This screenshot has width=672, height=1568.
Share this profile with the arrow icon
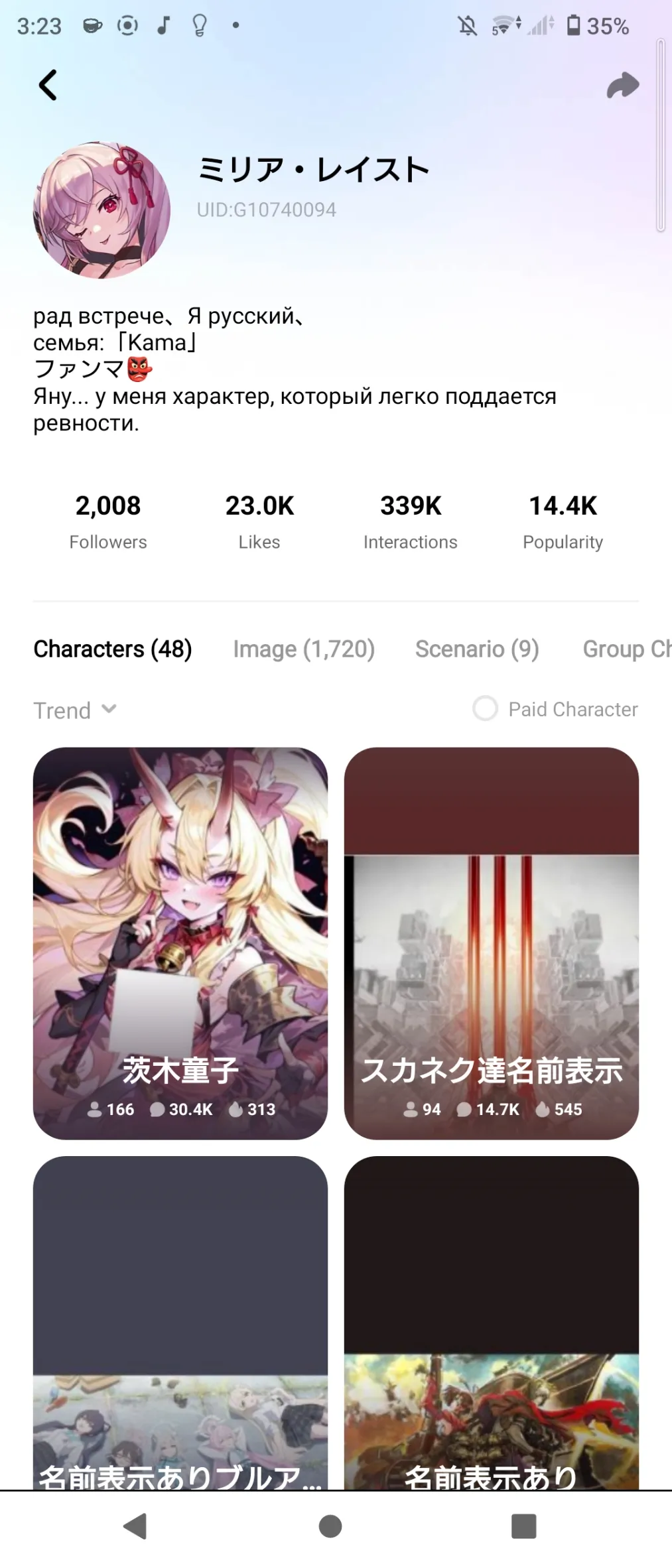pyautogui.click(x=622, y=86)
